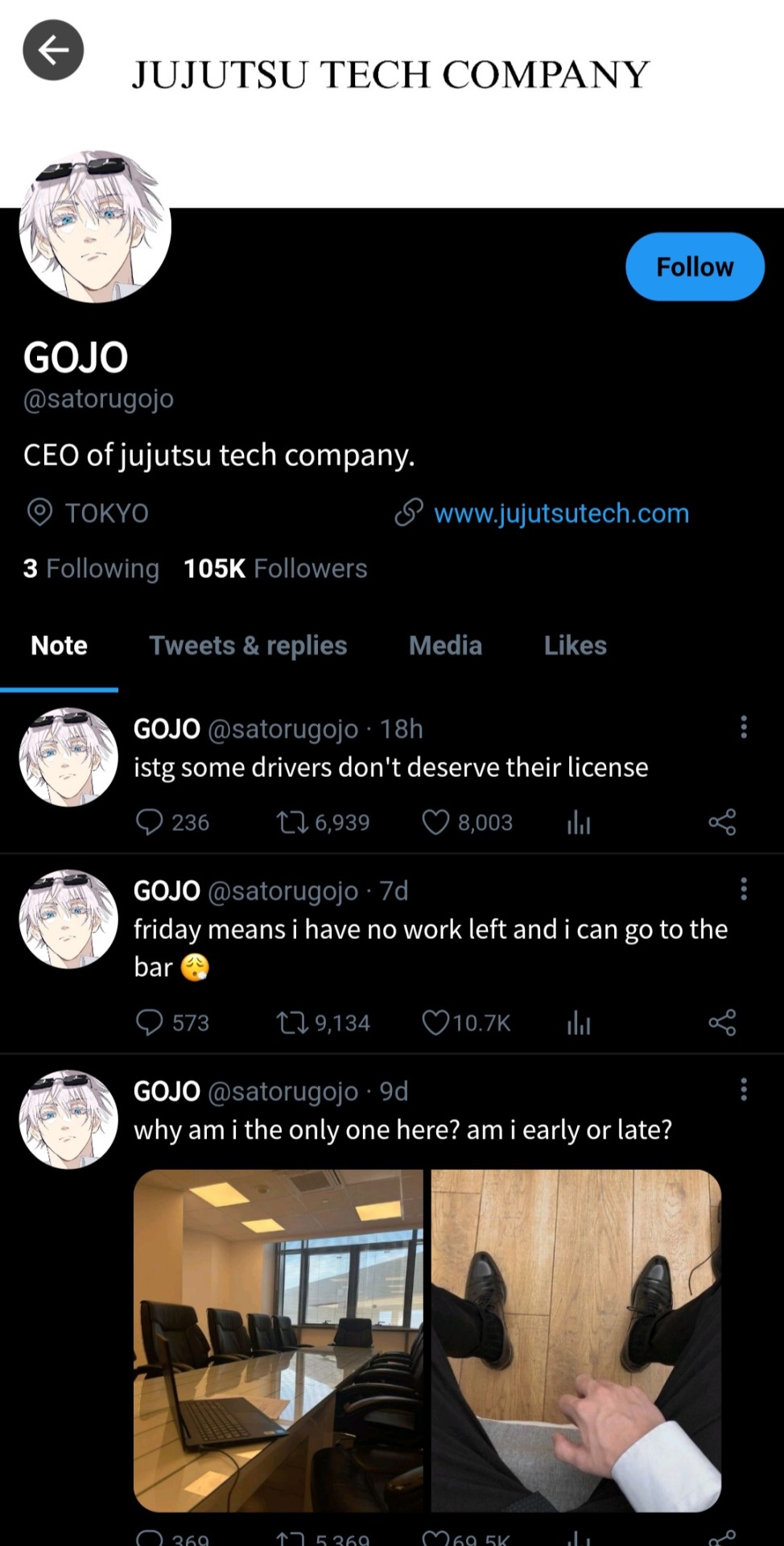Open the shoes on wooden floor photo
This screenshot has width=784, height=1546.
pos(576,1341)
